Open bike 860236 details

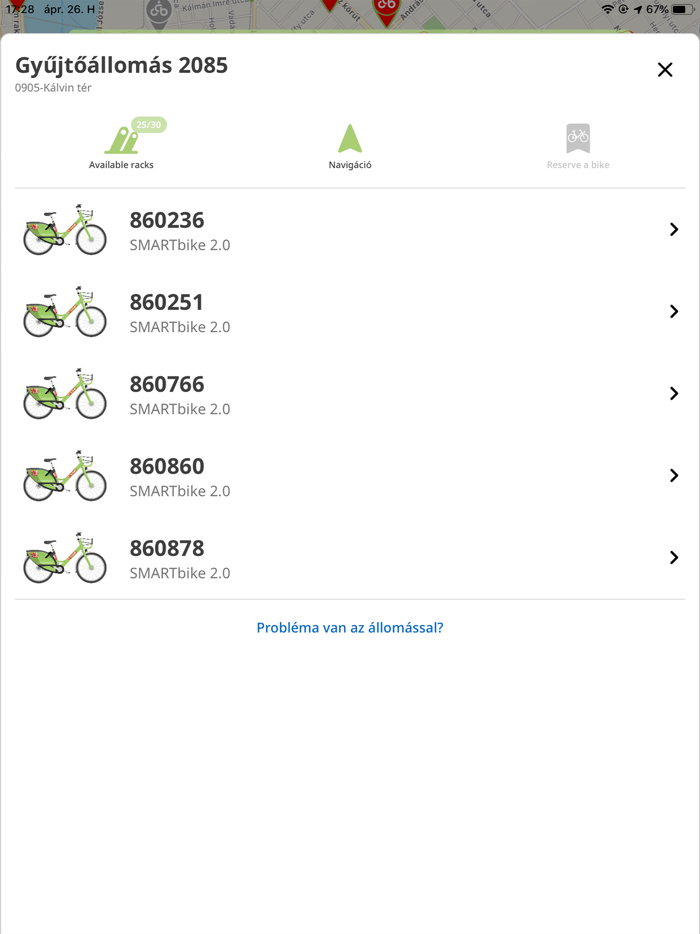click(x=349, y=230)
